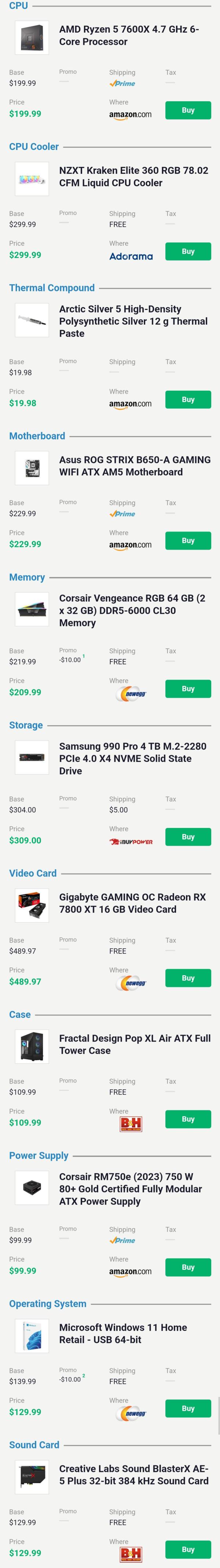Buy Microsoft Windows 11 Home
220x1568 pixels.
[188, 1408]
